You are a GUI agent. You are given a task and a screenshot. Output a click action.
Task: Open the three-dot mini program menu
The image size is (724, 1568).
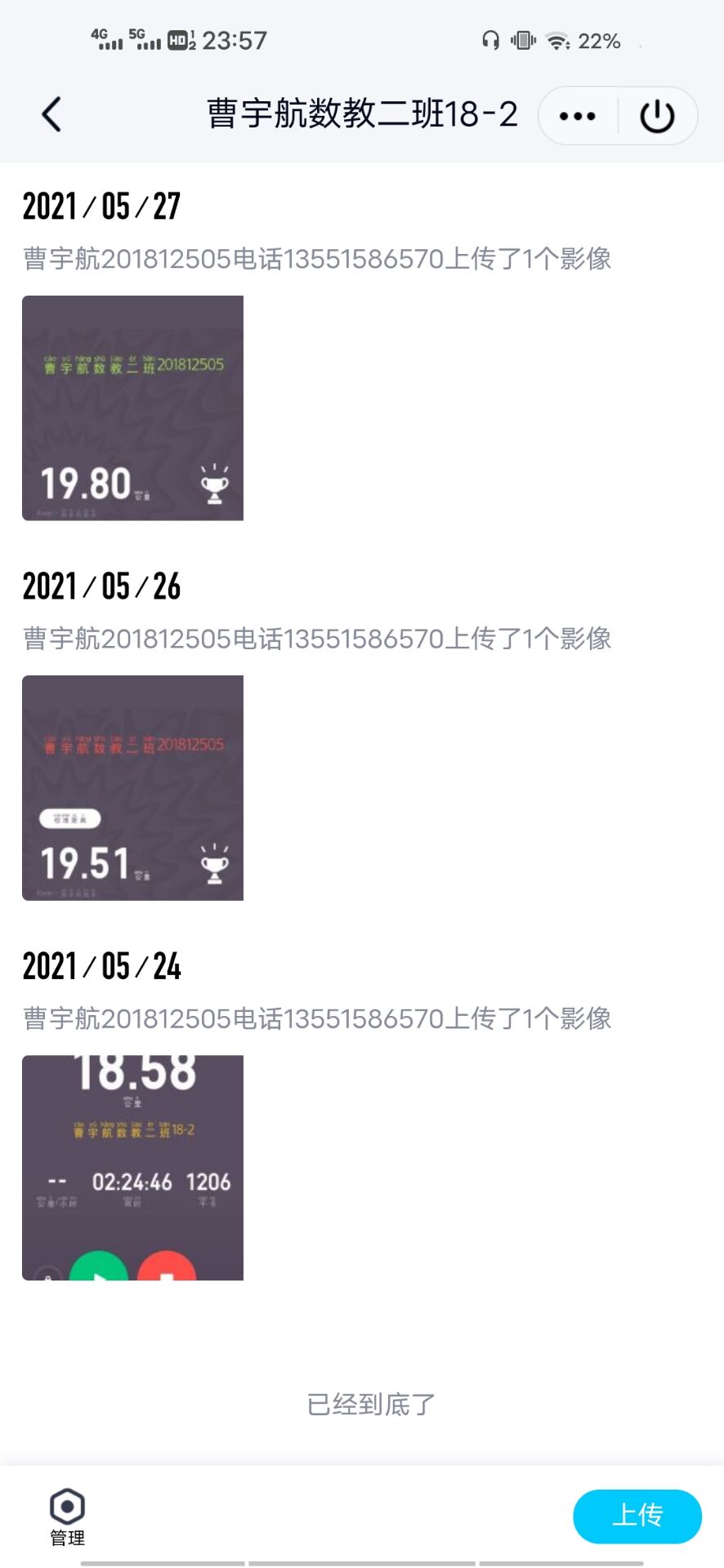tap(577, 116)
